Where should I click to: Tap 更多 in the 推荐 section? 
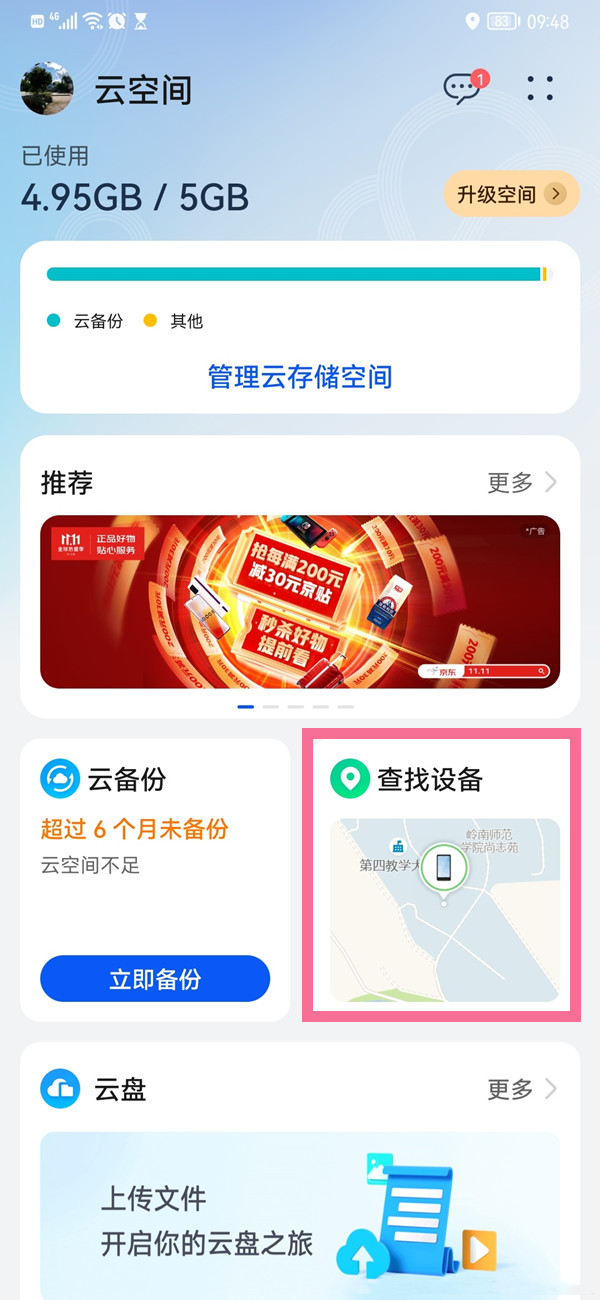click(x=522, y=483)
